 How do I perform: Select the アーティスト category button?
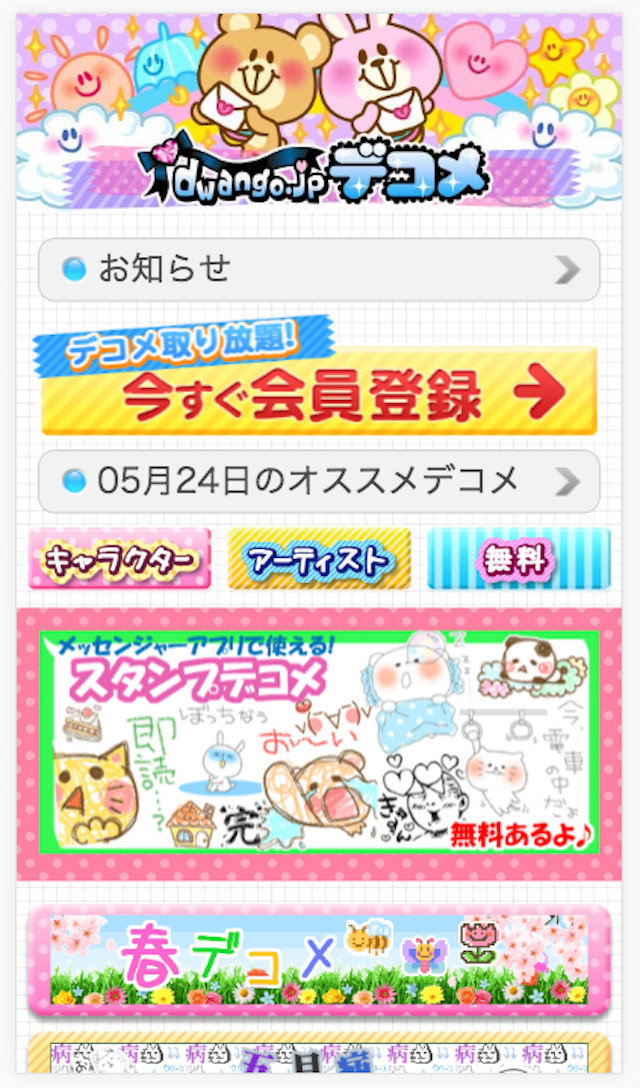pyautogui.click(x=319, y=561)
